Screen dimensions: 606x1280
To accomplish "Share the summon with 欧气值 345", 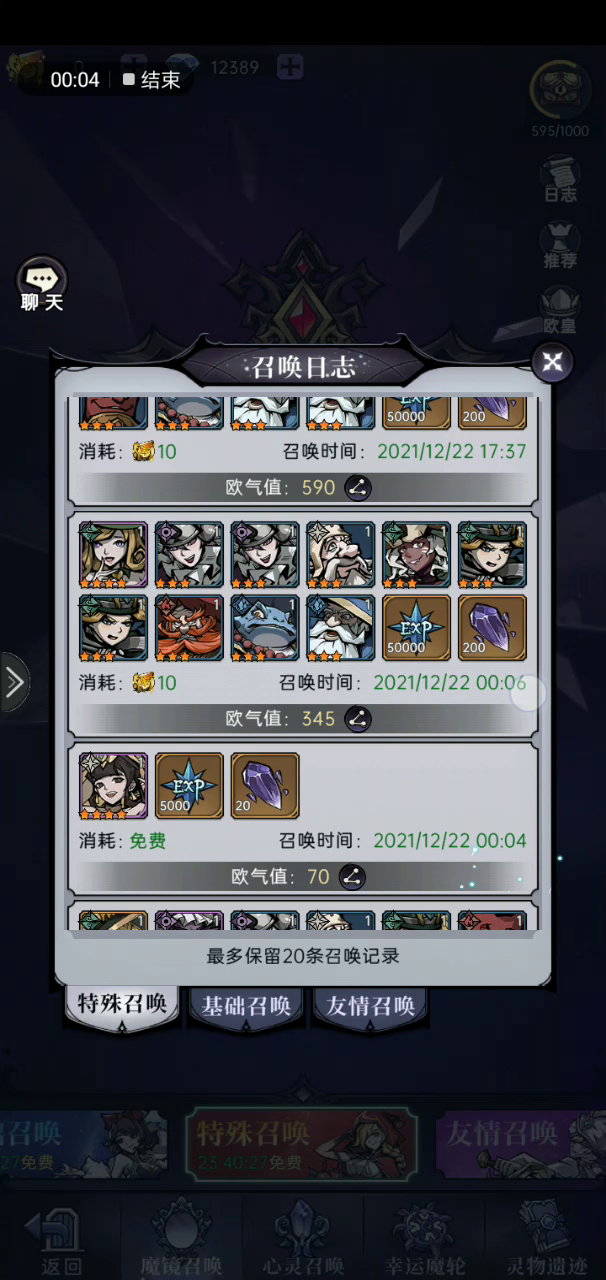I will coord(358,719).
